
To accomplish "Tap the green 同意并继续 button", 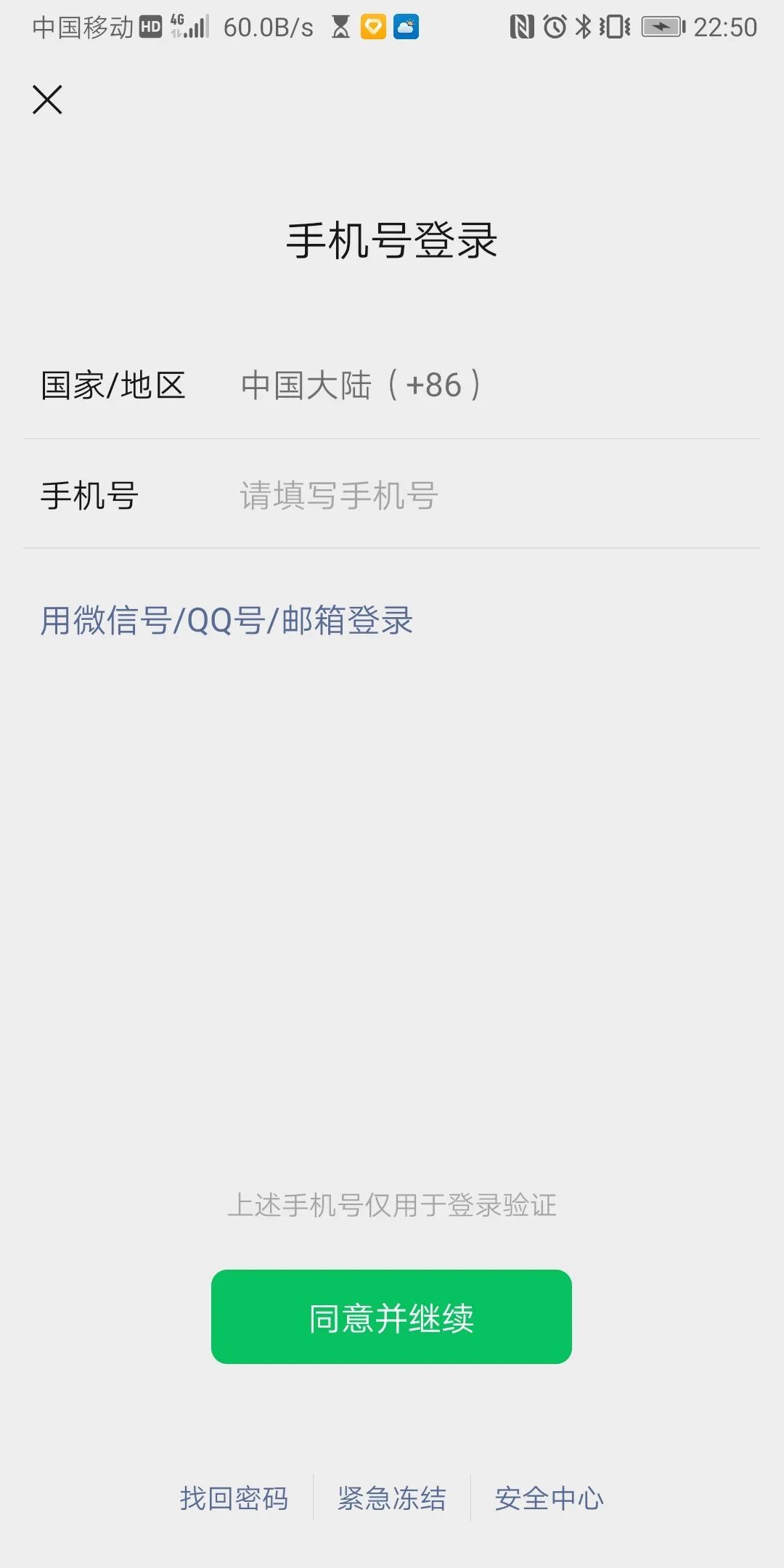I will tap(391, 1318).
